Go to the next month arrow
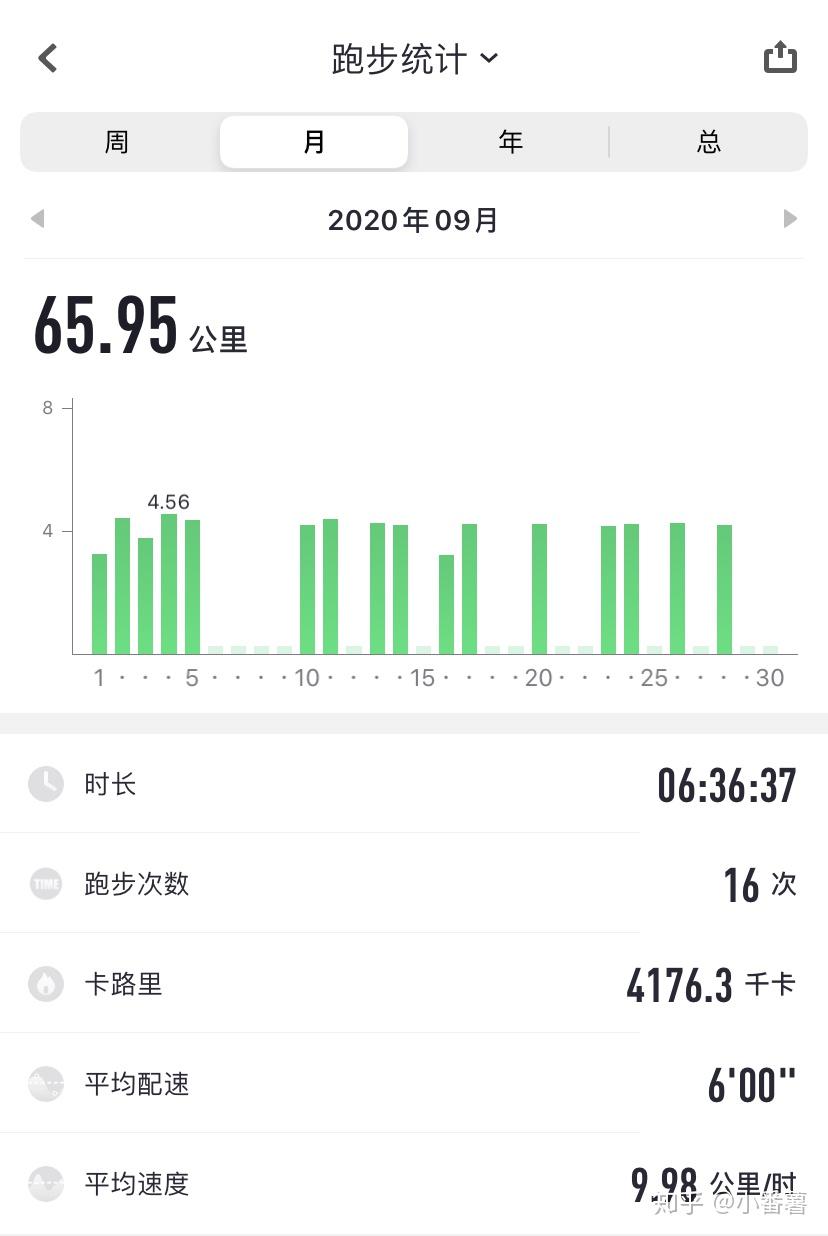The height and width of the screenshot is (1236, 828). 790,218
